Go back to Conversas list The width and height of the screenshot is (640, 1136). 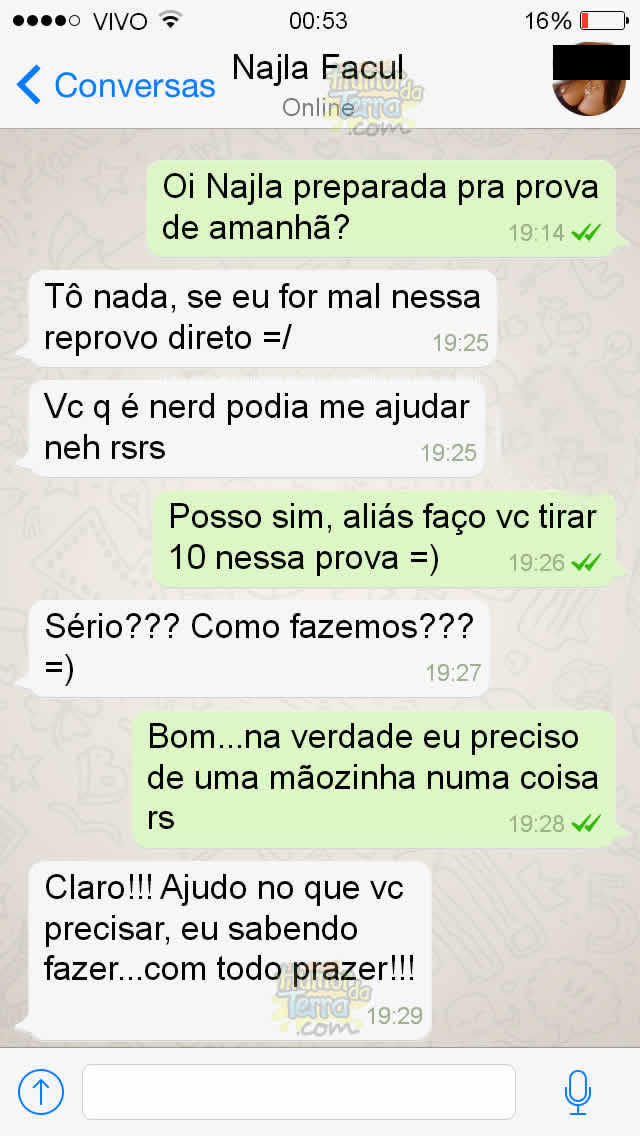coord(115,85)
